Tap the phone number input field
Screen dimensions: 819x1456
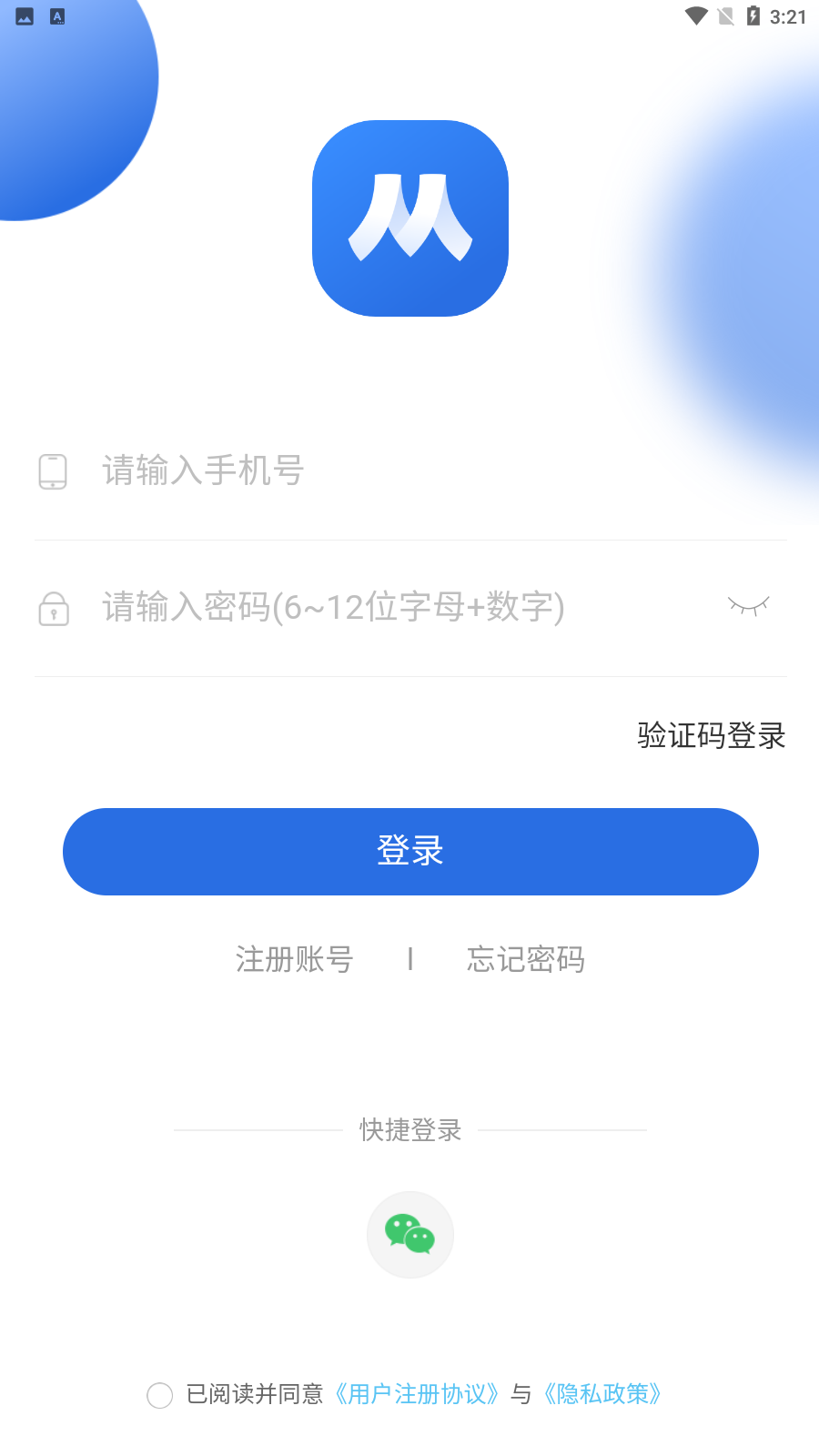(x=409, y=471)
